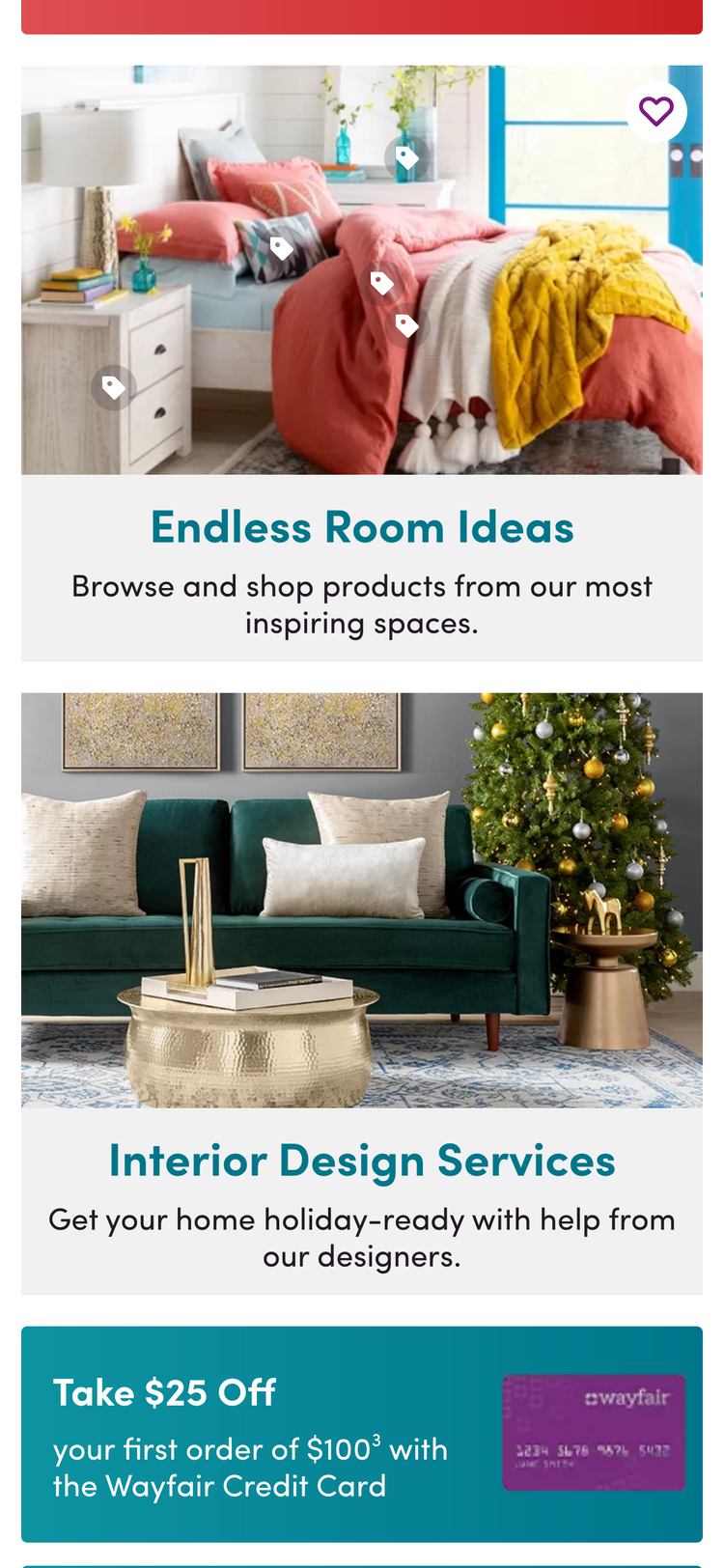Open the Take $25 Off credit card banner
Image resolution: width=724 pixels, height=1568 pixels.
coord(362,1434)
